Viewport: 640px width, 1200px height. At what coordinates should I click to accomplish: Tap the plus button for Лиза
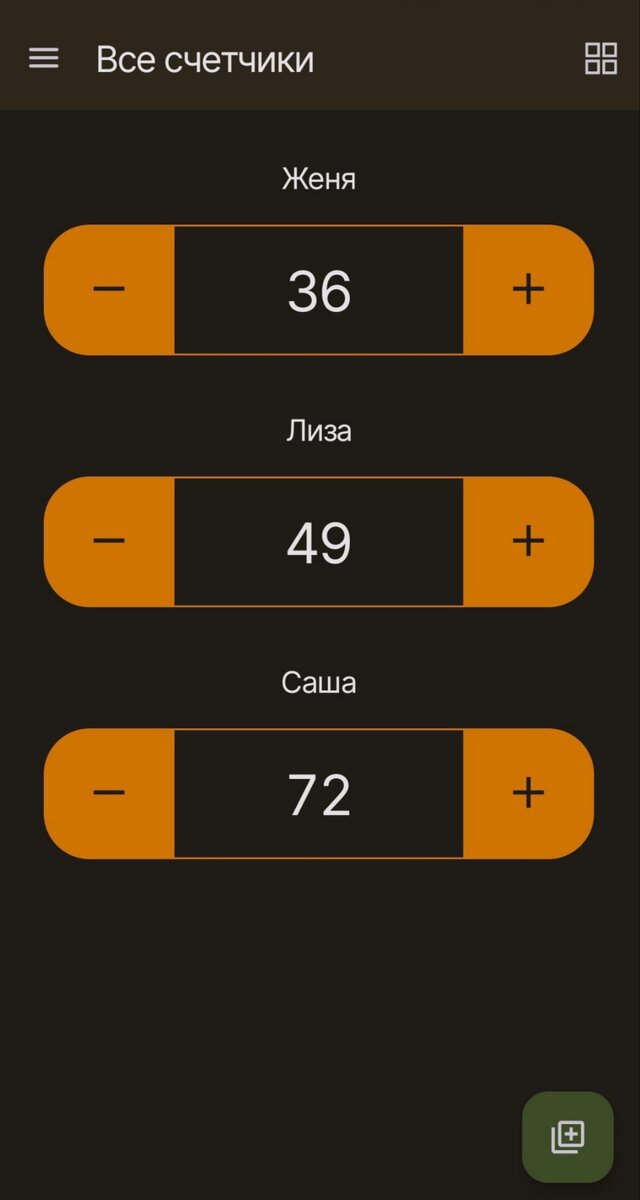tap(529, 542)
